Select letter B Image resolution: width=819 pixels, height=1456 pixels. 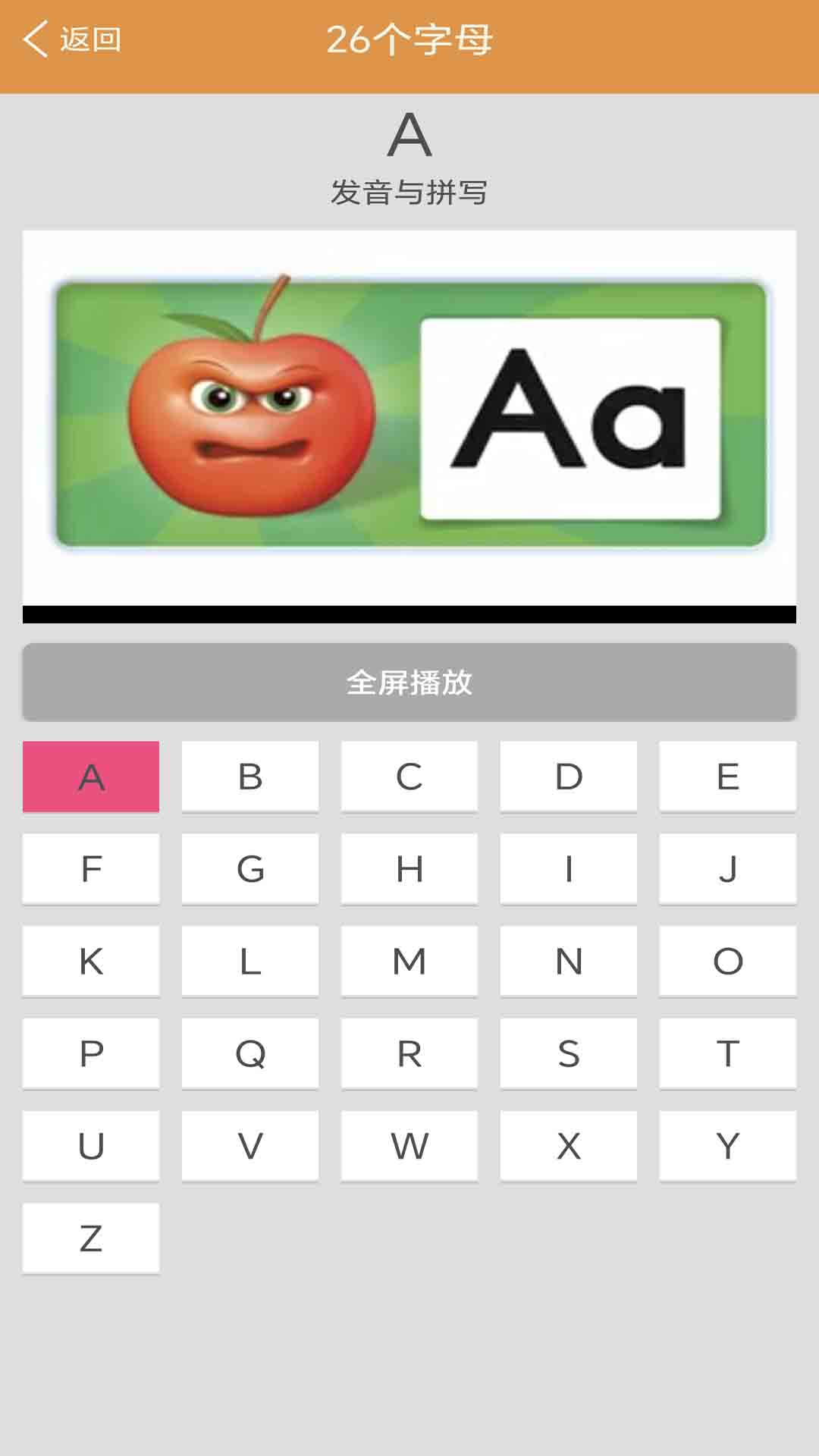[x=250, y=777]
